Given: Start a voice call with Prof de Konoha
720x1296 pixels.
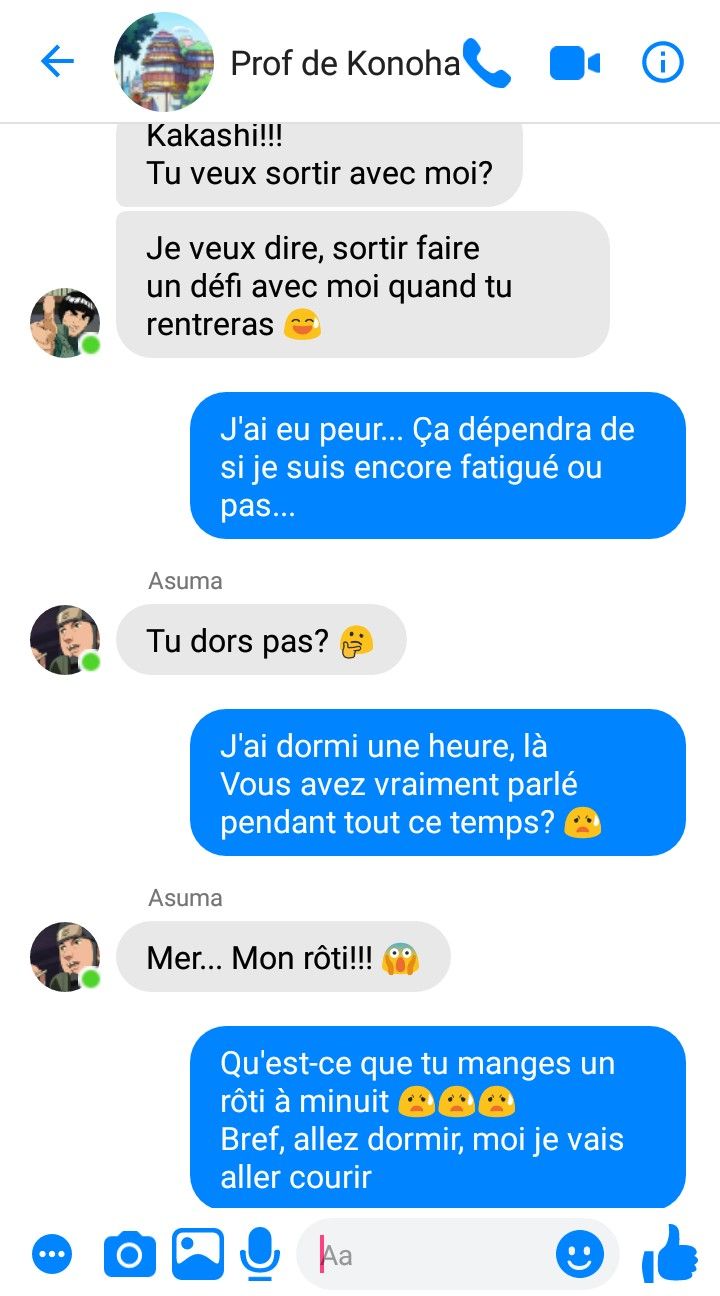Looking at the screenshot, I should click(x=487, y=63).
